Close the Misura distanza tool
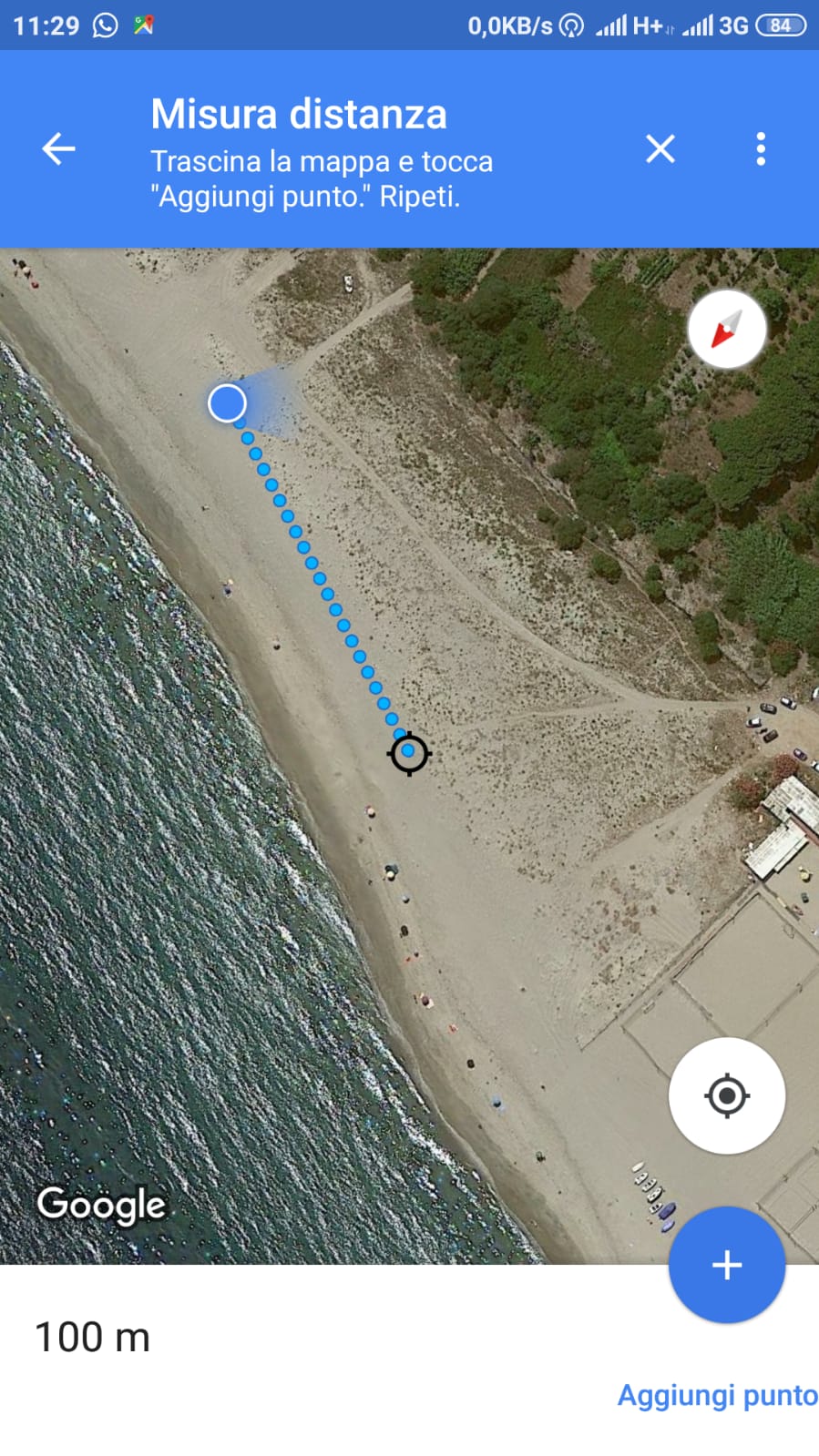Viewport: 819px width, 1456px height. point(660,148)
